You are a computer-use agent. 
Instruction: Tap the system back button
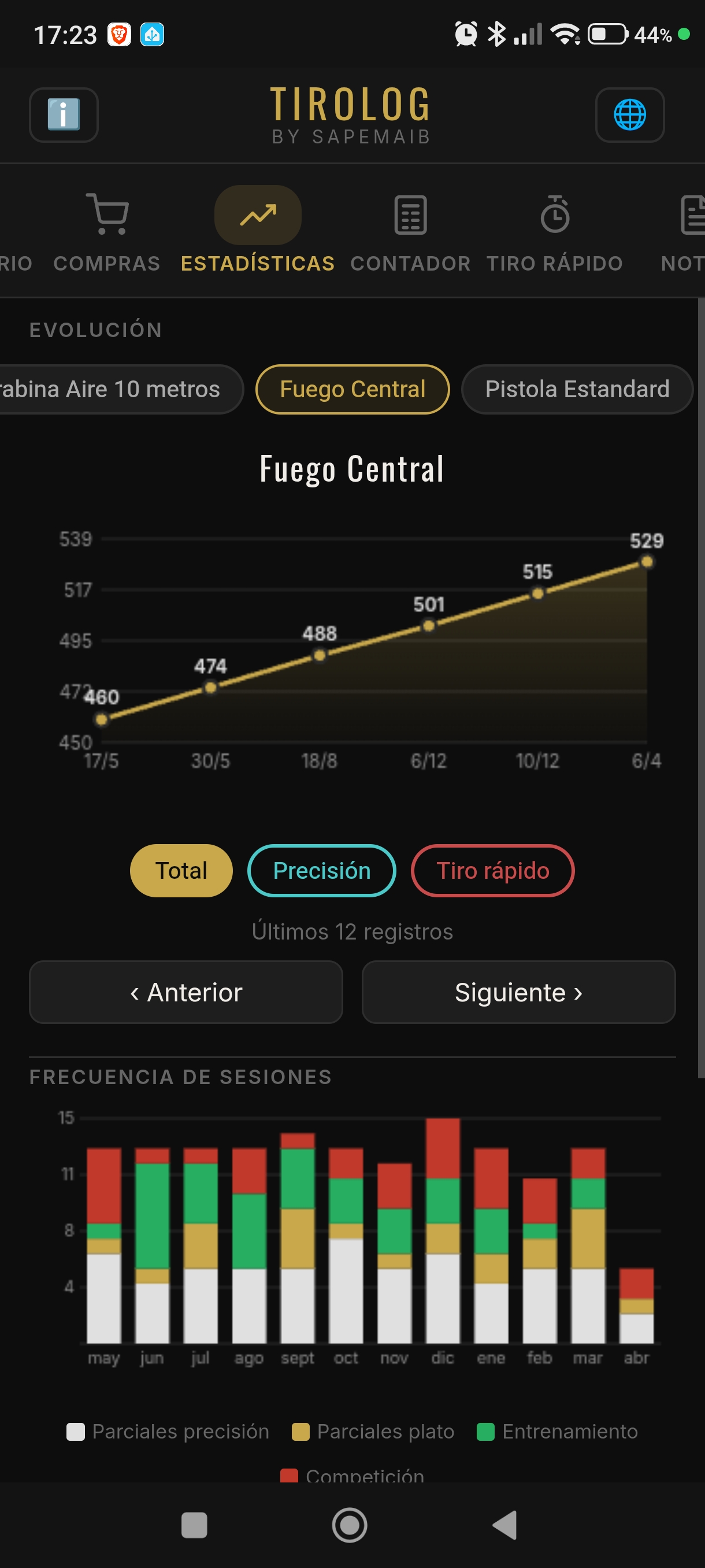[x=505, y=1525]
